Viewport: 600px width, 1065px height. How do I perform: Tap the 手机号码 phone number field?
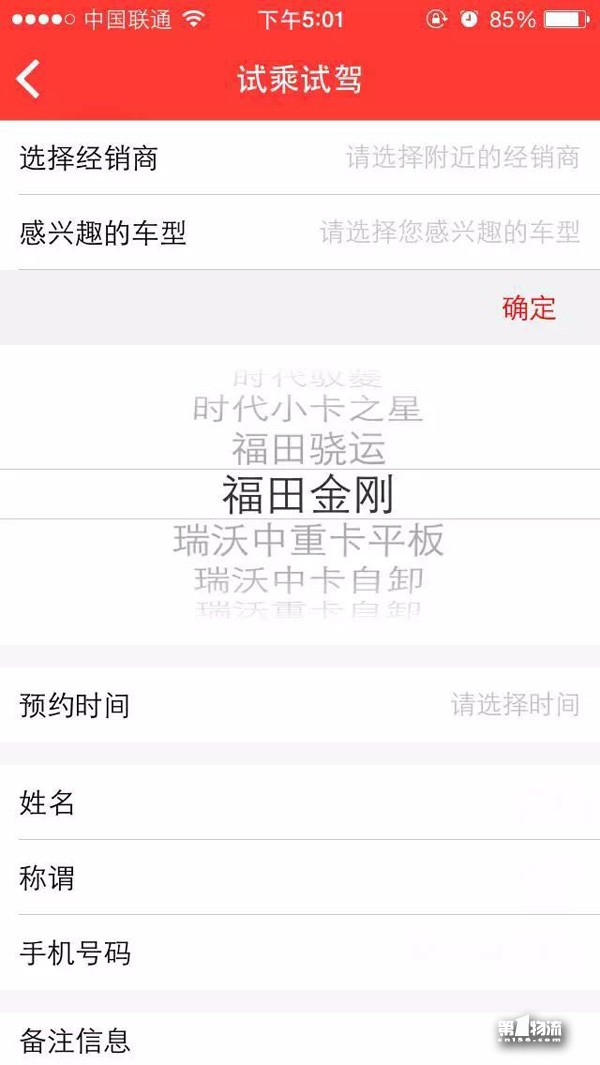pos(300,952)
